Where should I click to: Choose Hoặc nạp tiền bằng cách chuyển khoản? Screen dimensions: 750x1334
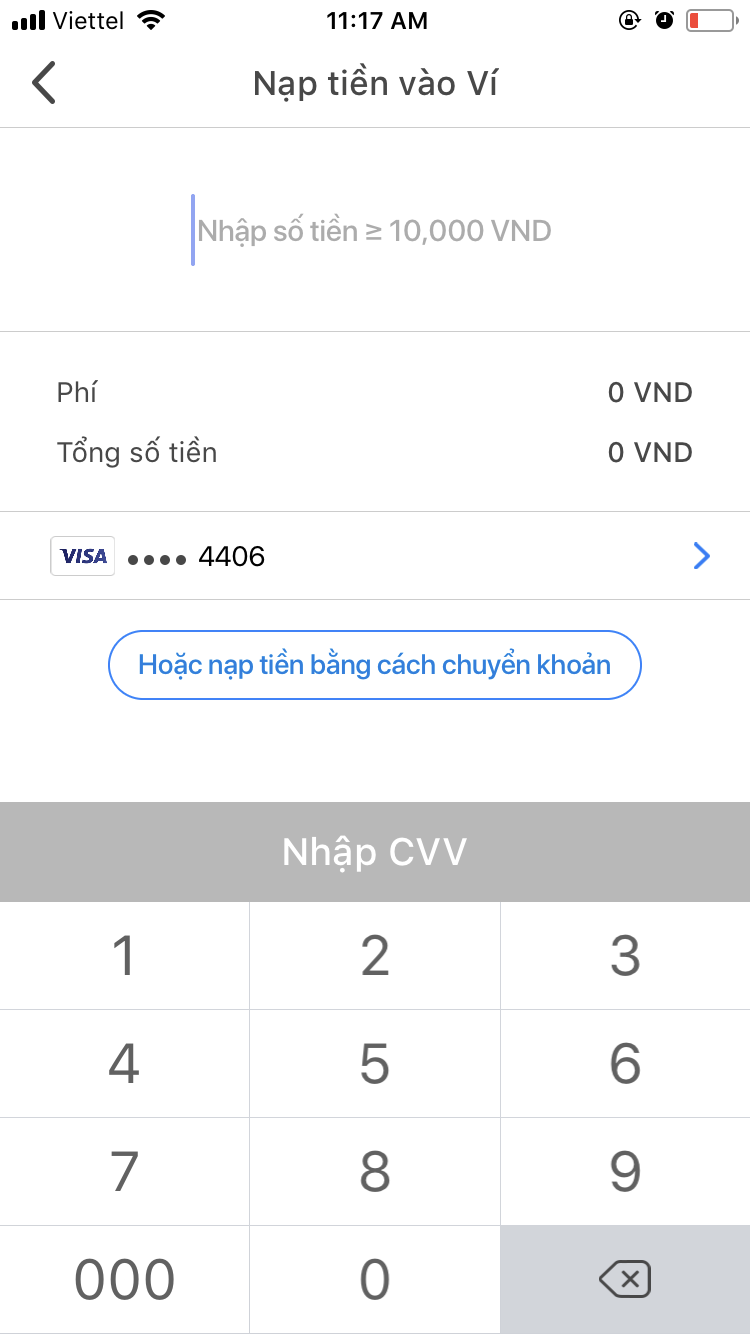374,665
